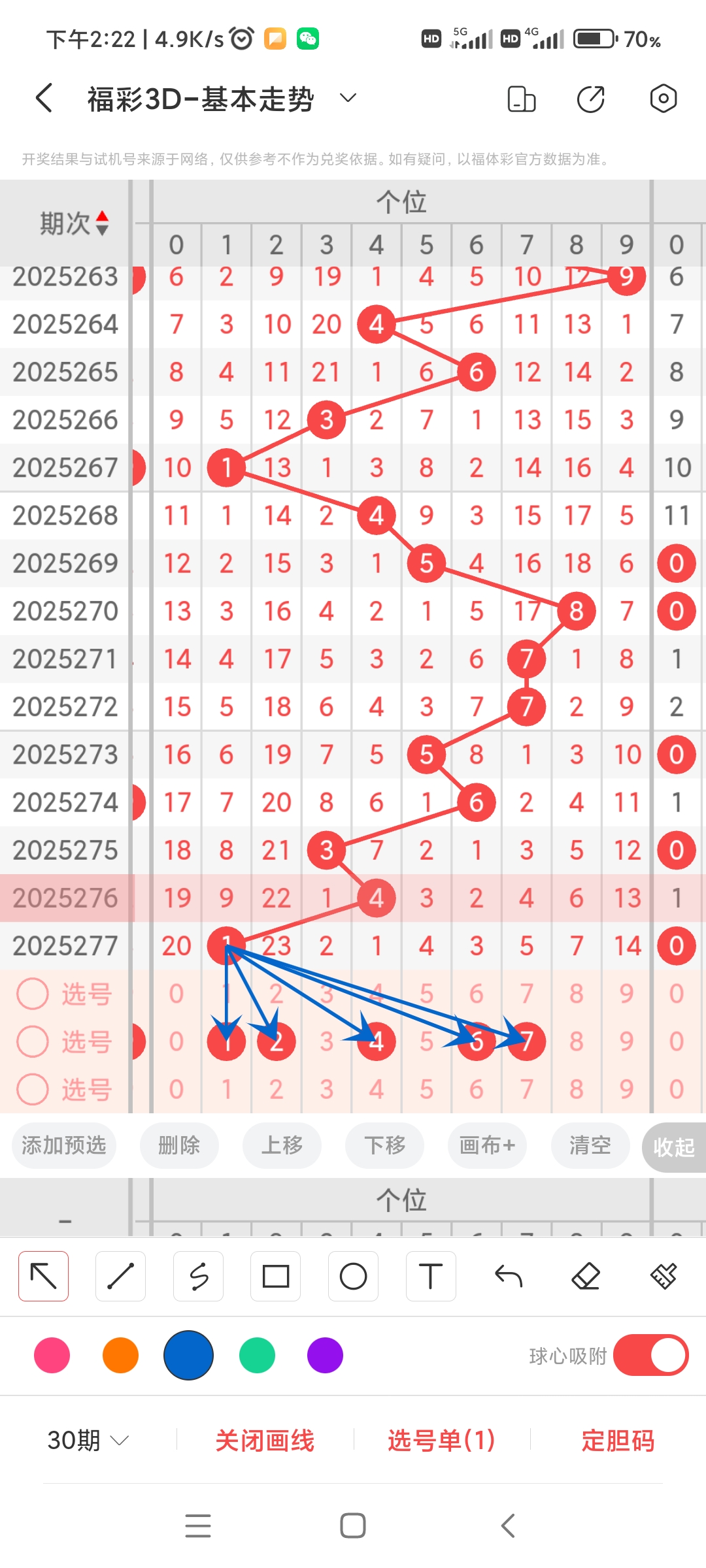
Task: Clear drawings with 清空
Action: [590, 1145]
